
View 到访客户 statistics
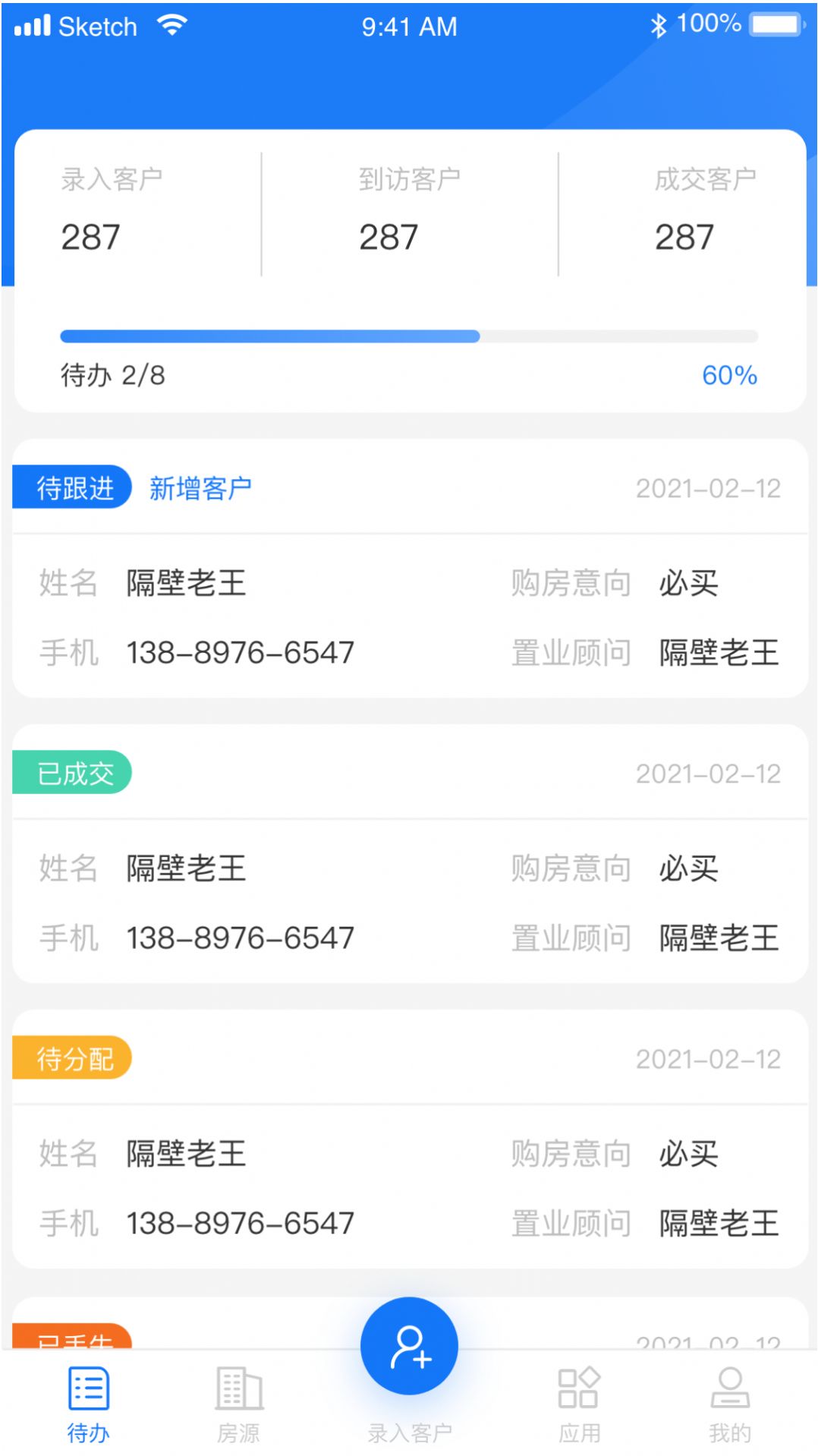[x=409, y=210]
